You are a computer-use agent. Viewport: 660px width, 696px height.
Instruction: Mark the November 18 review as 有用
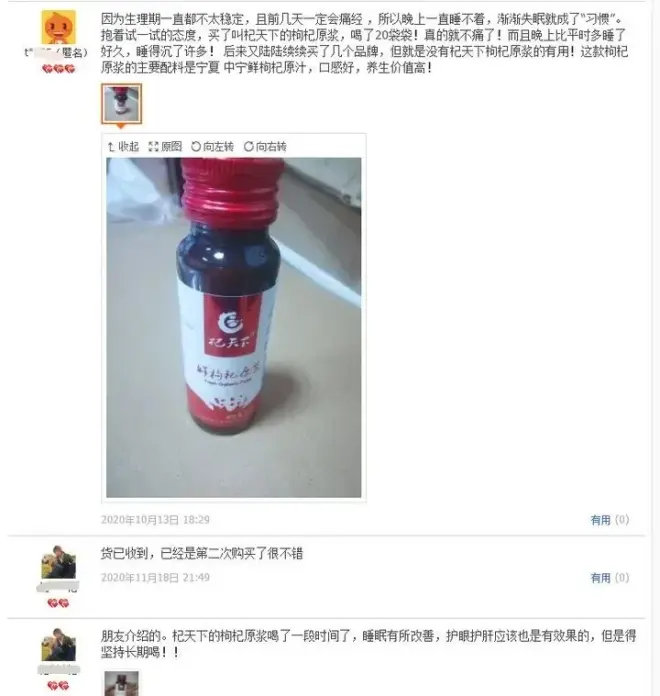600,578
